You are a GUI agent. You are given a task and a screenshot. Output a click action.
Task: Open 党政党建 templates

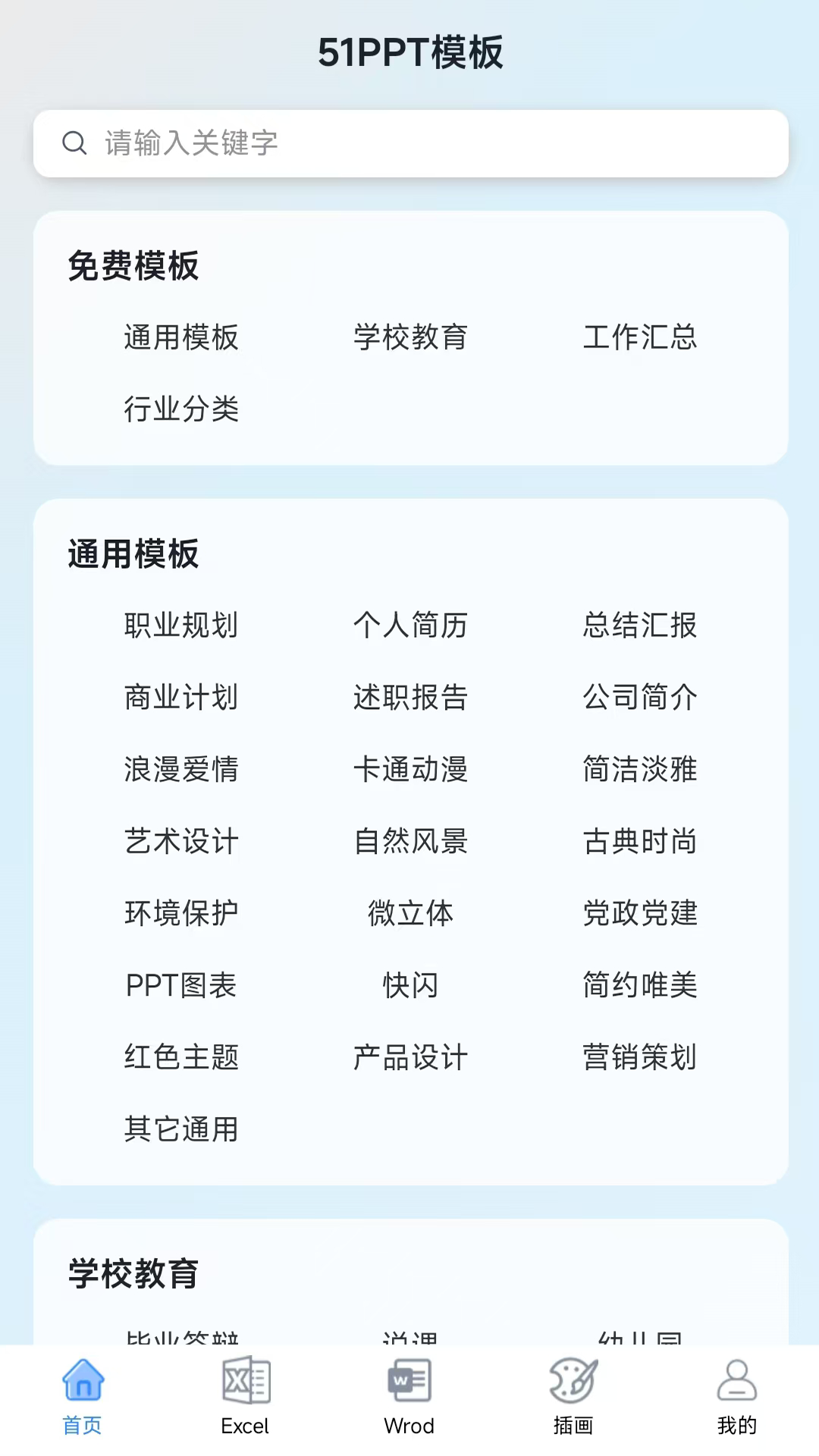(640, 913)
